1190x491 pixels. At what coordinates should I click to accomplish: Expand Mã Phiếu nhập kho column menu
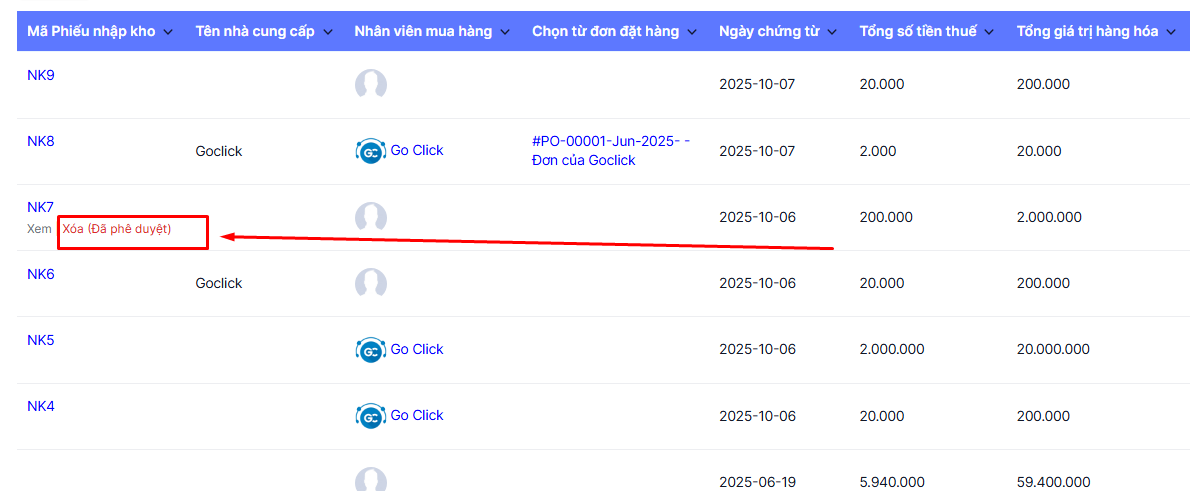click(x=168, y=32)
